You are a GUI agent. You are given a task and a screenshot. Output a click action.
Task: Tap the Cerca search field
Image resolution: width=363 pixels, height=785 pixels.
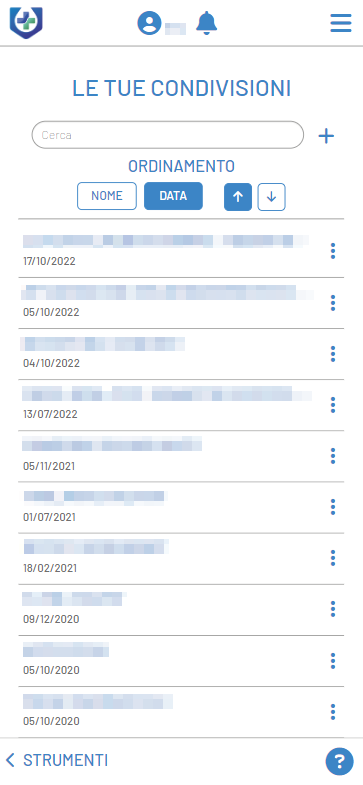point(168,135)
